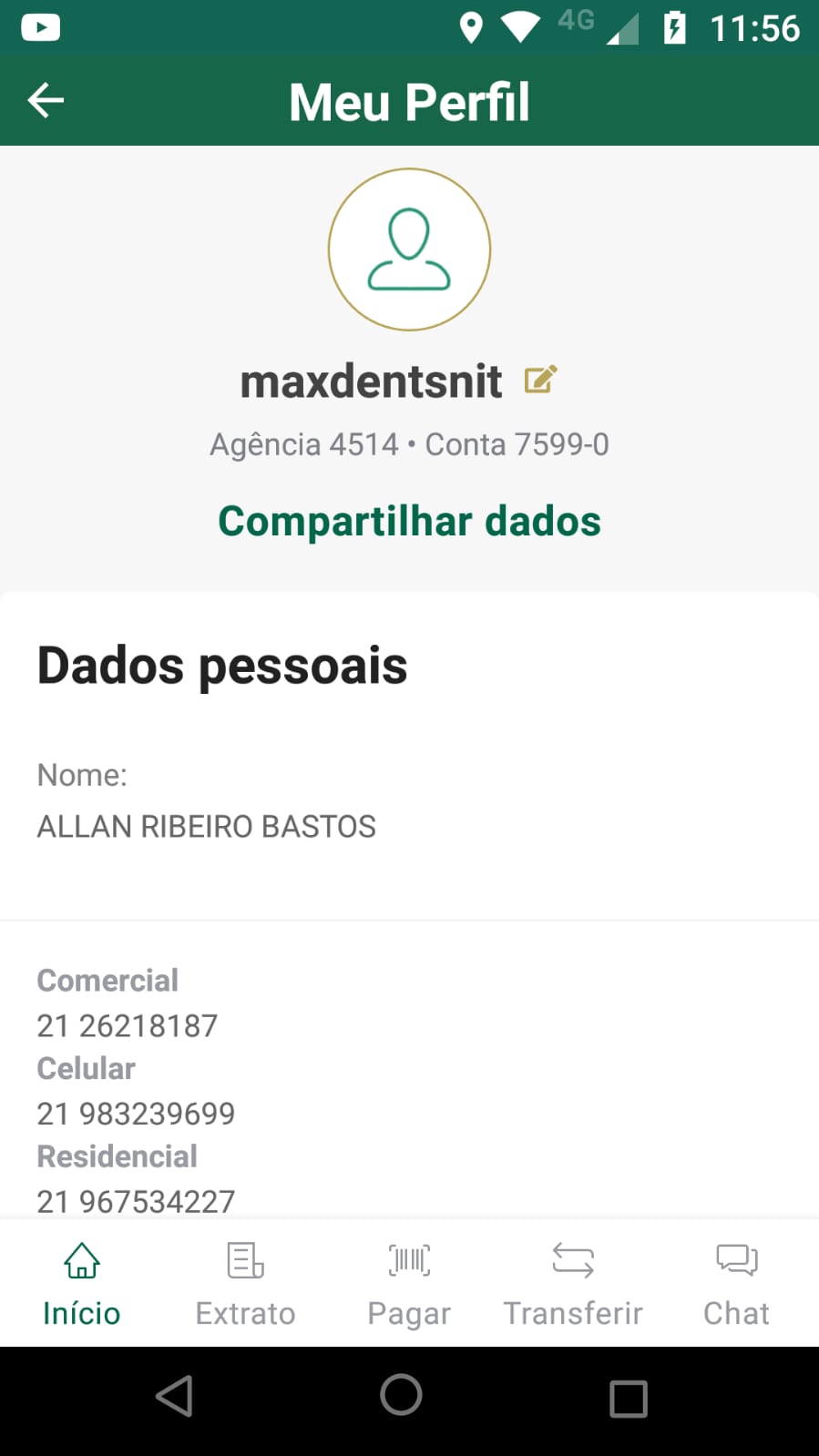Open system recent apps

628,1398
